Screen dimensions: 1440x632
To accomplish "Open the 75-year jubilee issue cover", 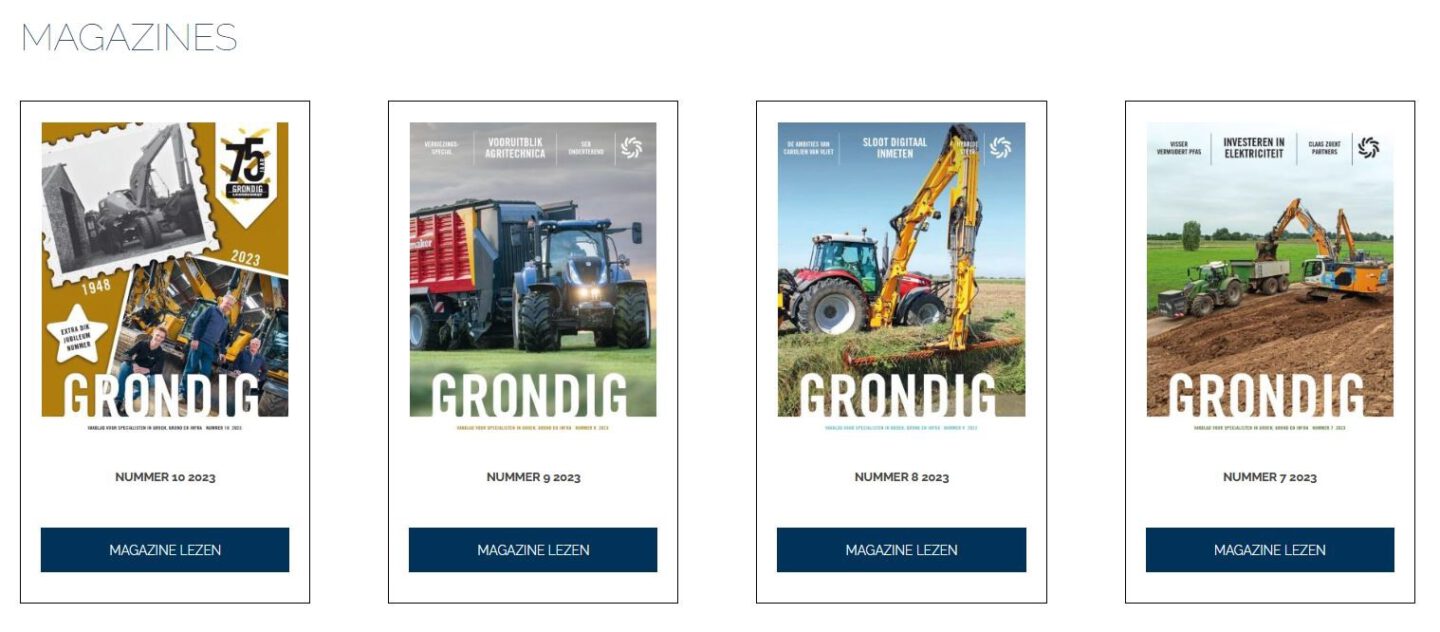I will tap(165, 270).
